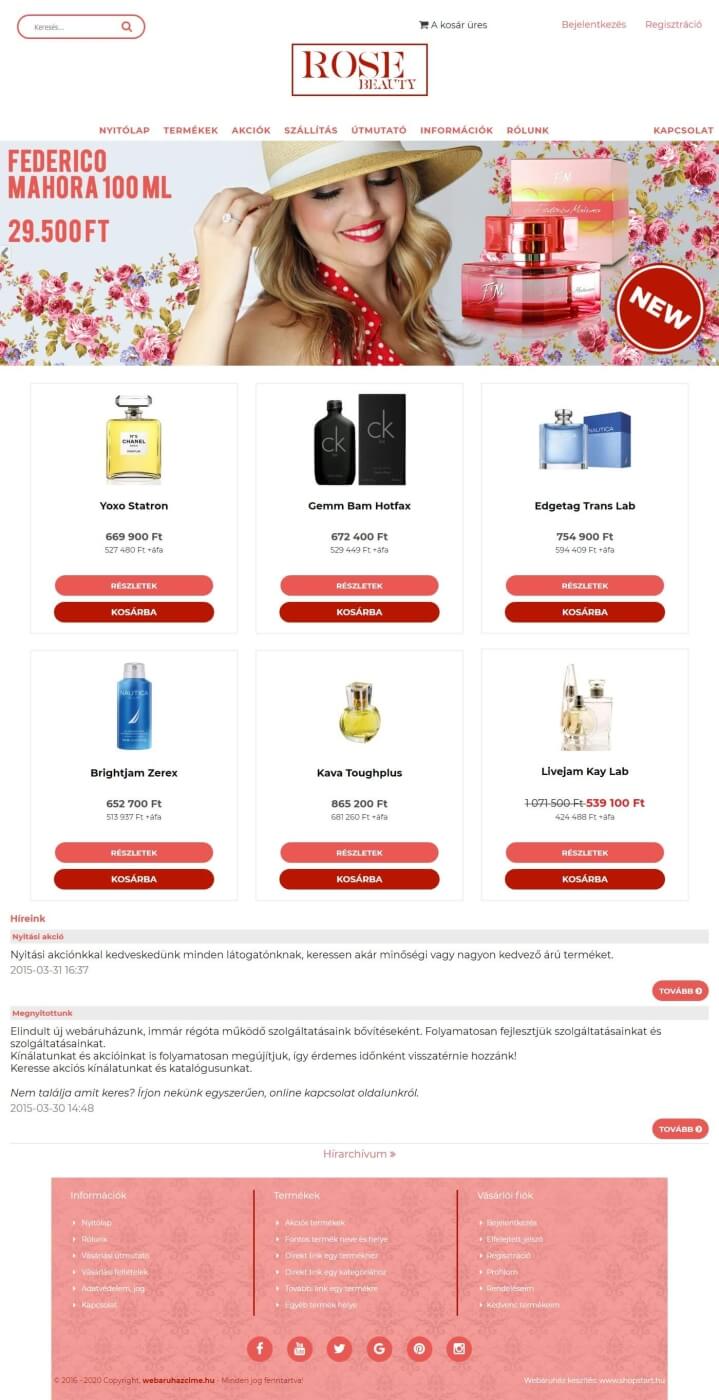Viewport: 719px width, 1400px height.
Task: Add Edgetag Trans Lab to cart
Action: coord(584,612)
